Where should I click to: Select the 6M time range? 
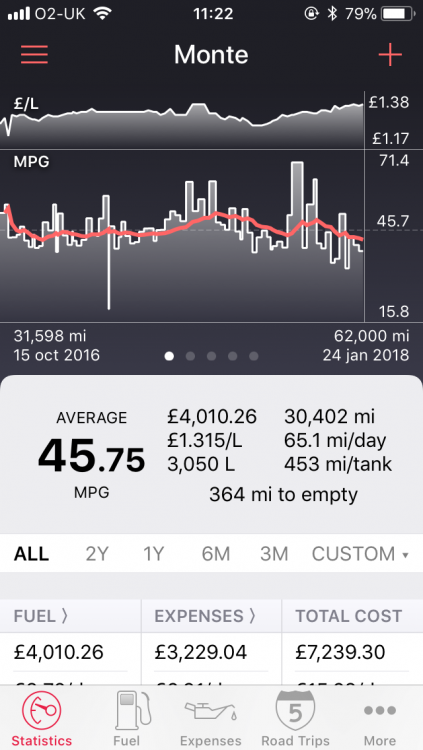216,554
